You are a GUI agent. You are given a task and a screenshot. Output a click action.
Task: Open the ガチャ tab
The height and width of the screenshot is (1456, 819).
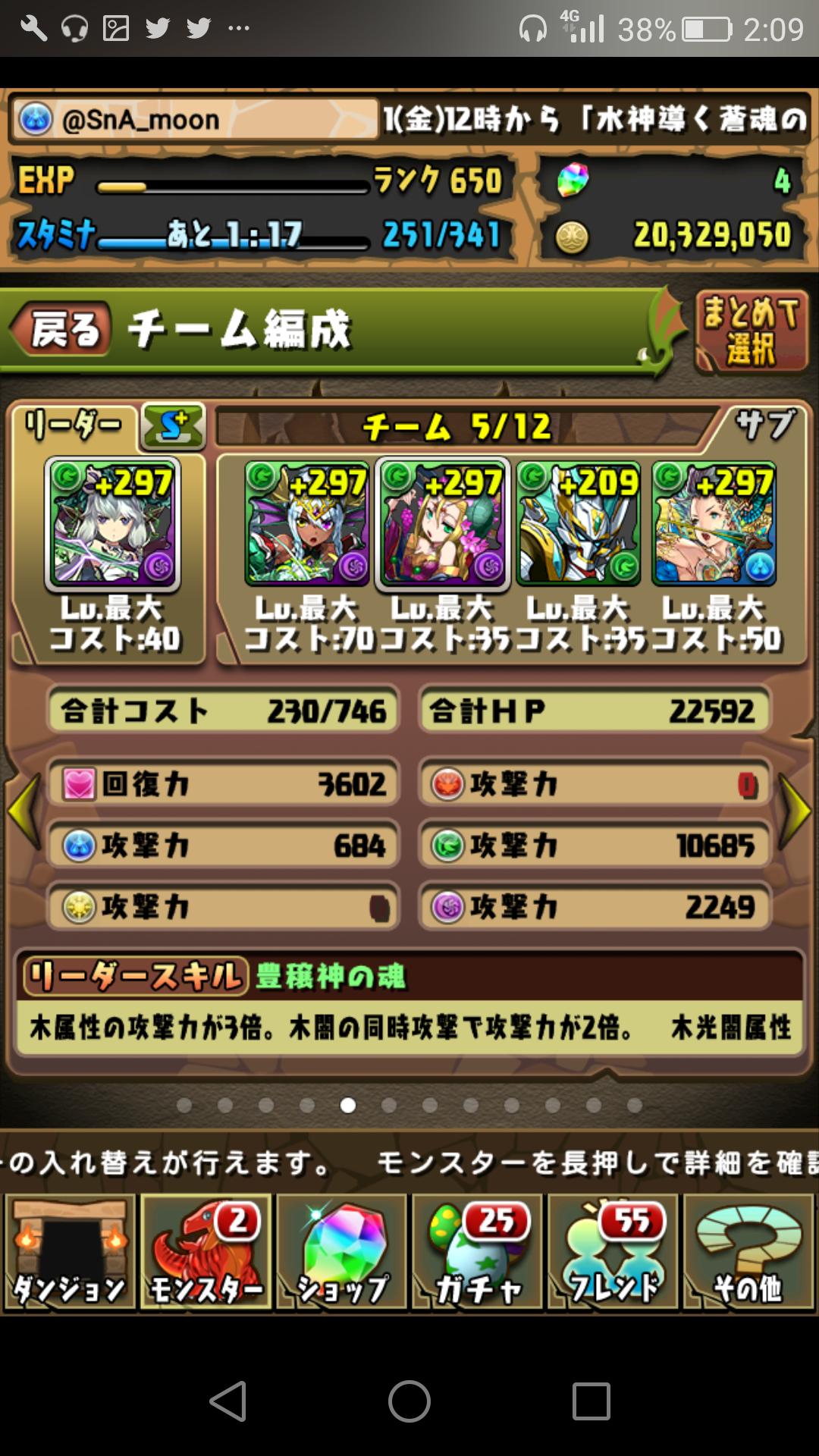(x=477, y=1252)
